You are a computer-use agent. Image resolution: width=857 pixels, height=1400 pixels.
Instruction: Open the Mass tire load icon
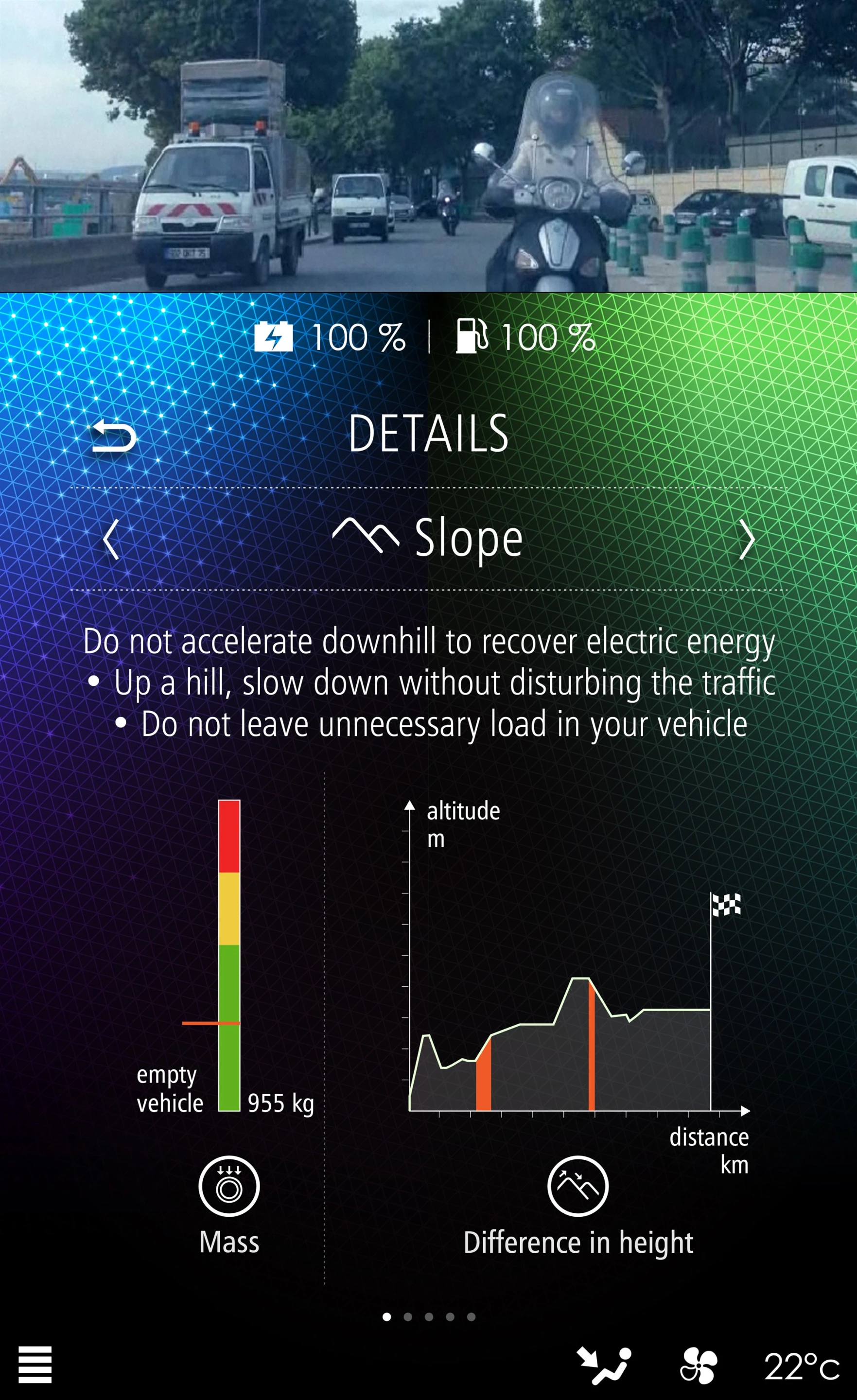(x=229, y=1186)
